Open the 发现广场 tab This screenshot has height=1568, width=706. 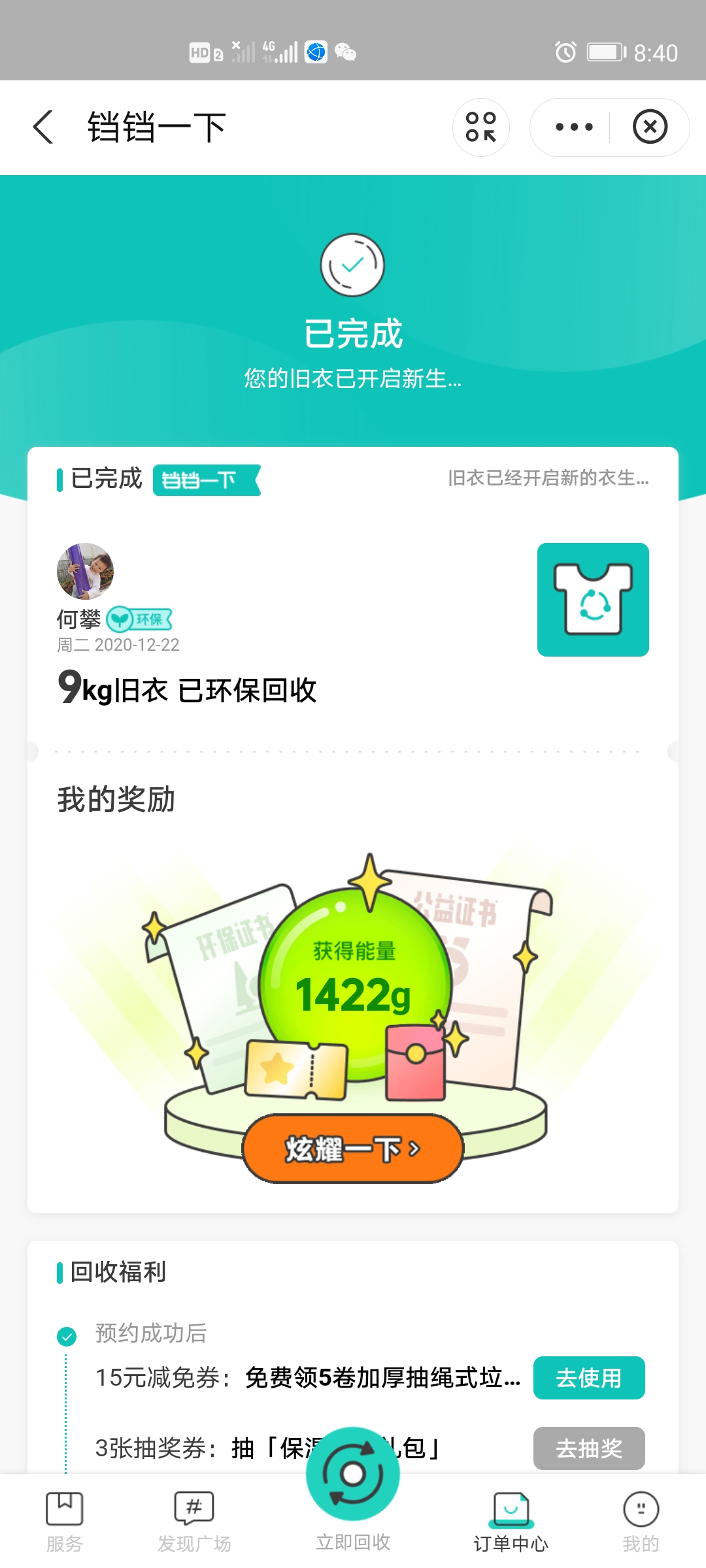point(194,1522)
